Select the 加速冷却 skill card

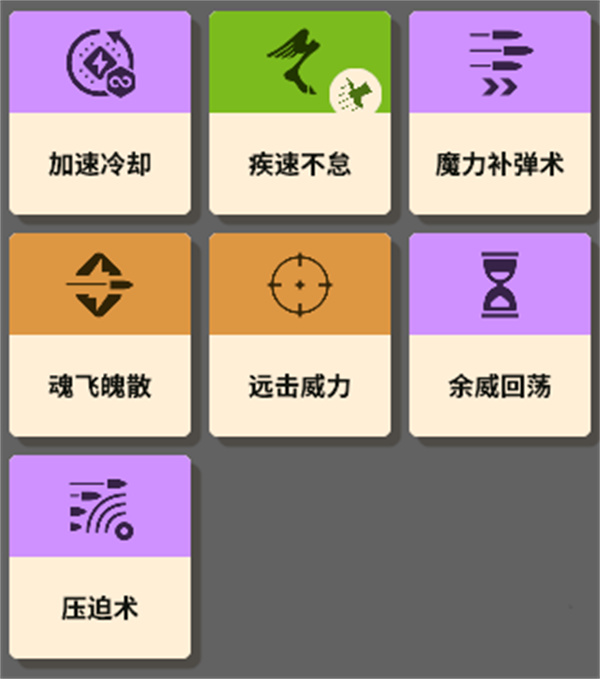pyautogui.click(x=100, y=113)
